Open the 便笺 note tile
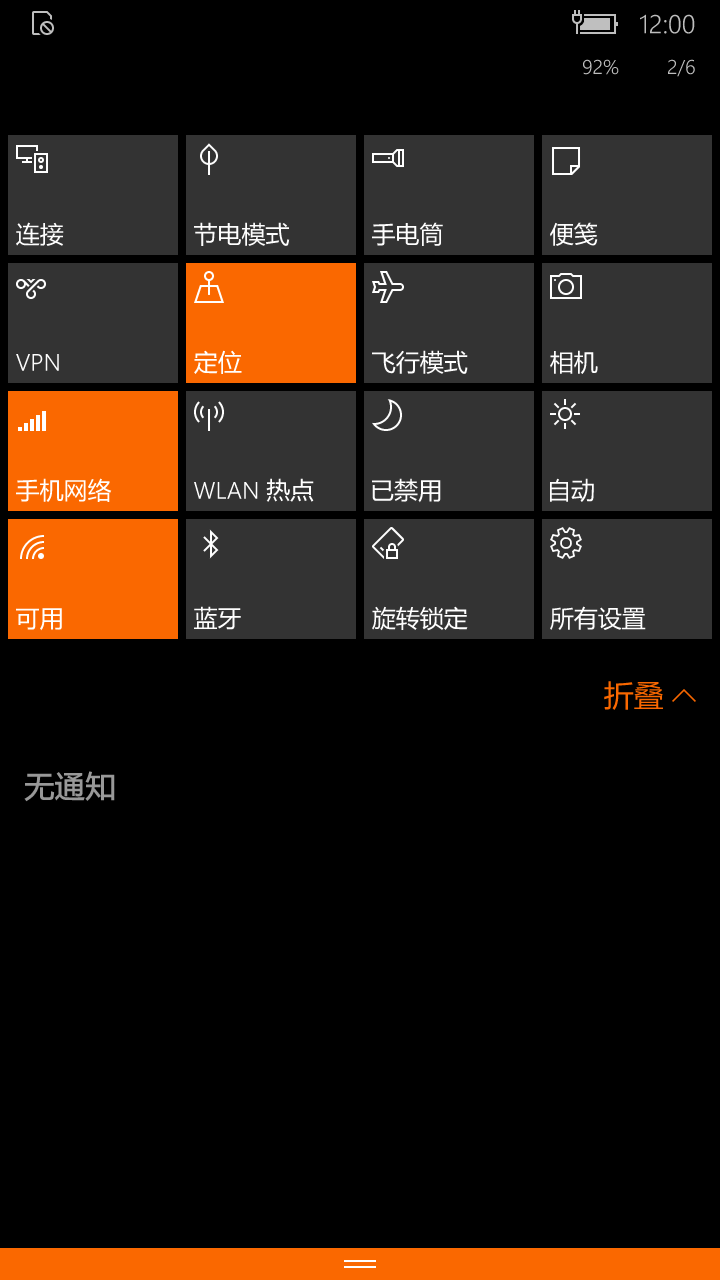 point(627,195)
